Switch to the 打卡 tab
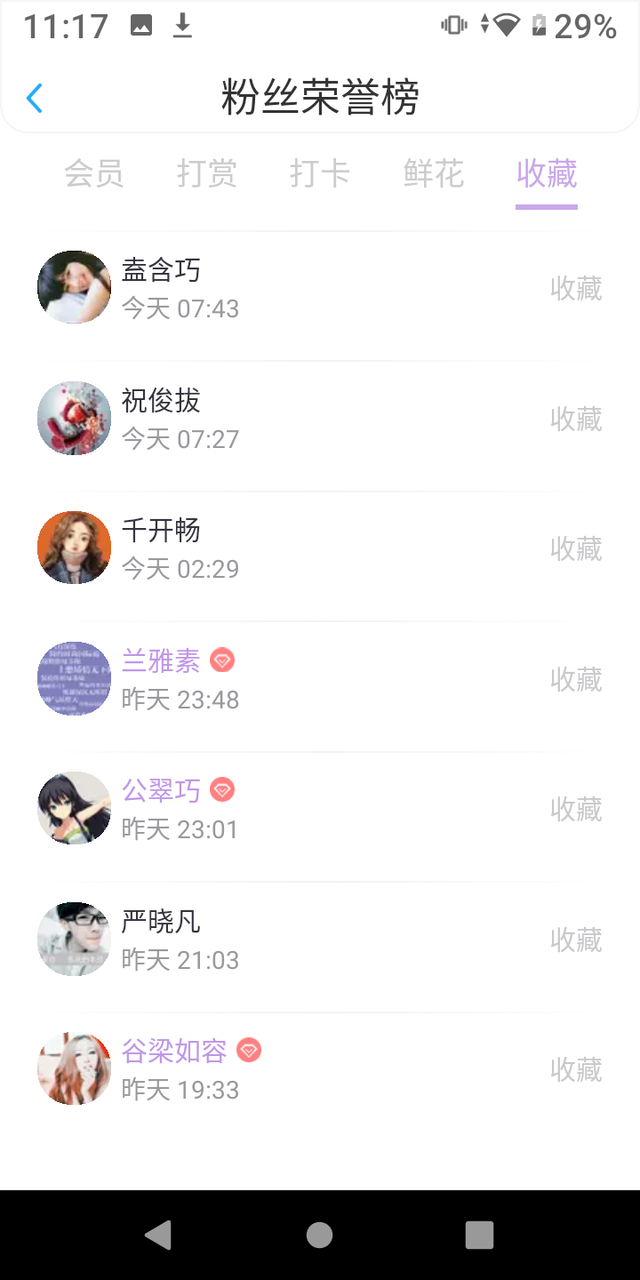Viewport: 640px width, 1280px height. click(x=320, y=174)
